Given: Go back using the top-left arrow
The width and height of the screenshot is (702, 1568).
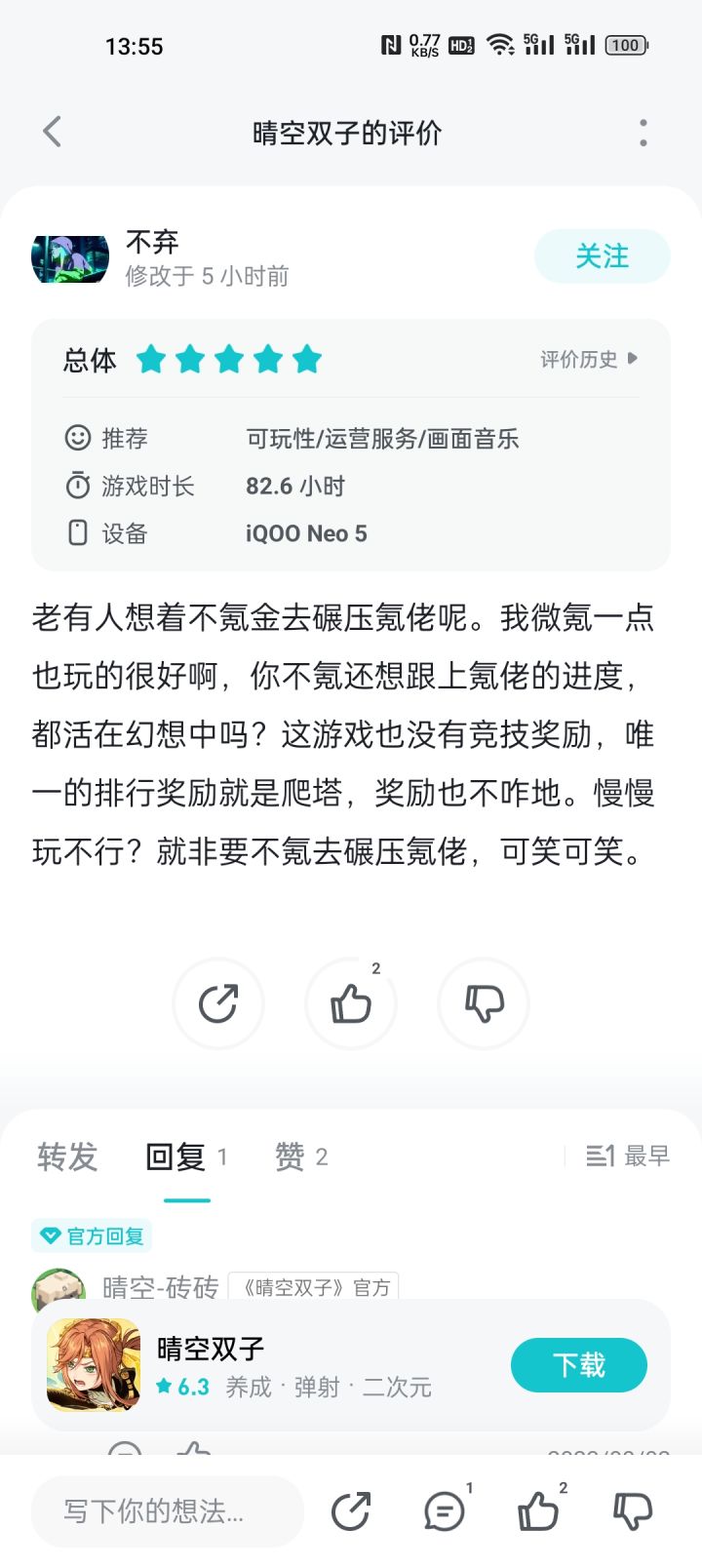Looking at the screenshot, I should pyautogui.click(x=53, y=132).
